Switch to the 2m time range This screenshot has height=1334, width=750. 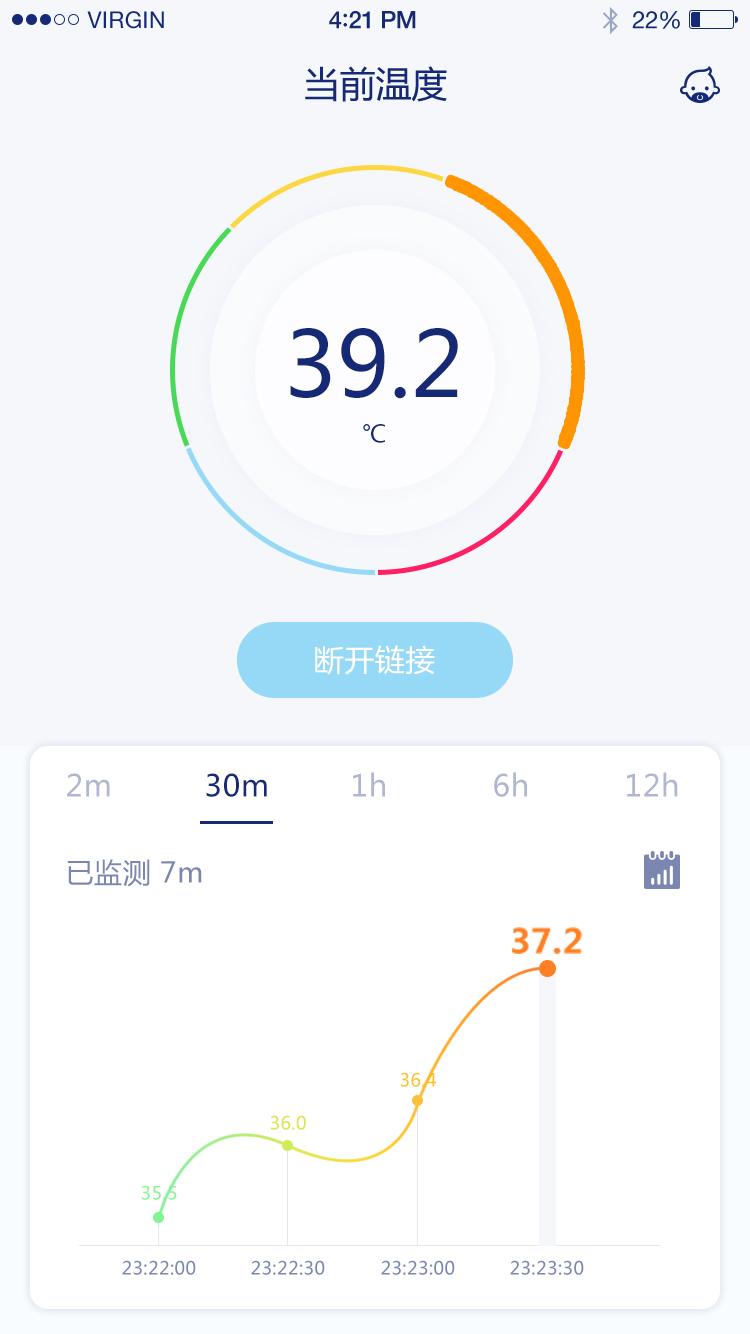tap(88, 786)
